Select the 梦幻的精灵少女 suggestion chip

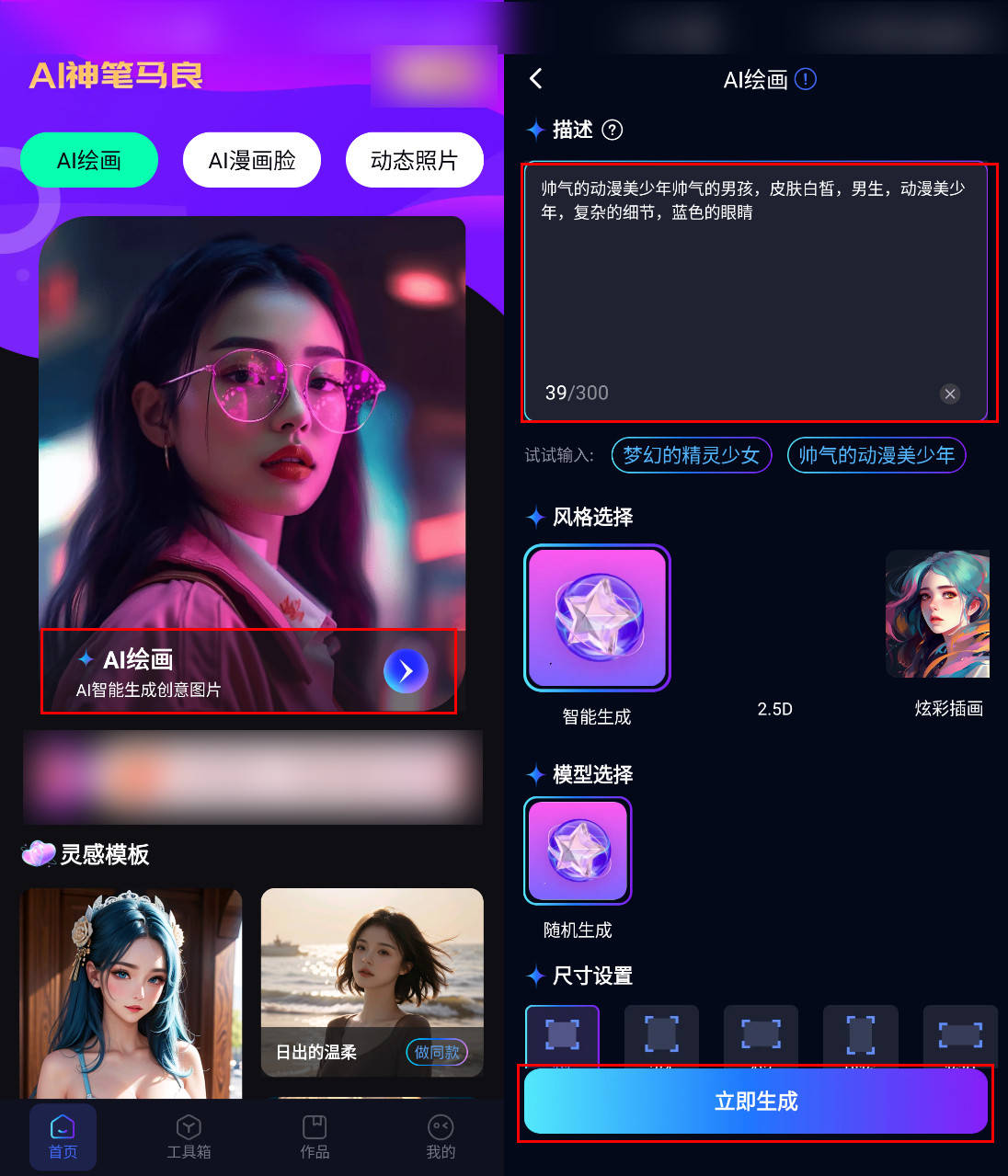(x=691, y=455)
